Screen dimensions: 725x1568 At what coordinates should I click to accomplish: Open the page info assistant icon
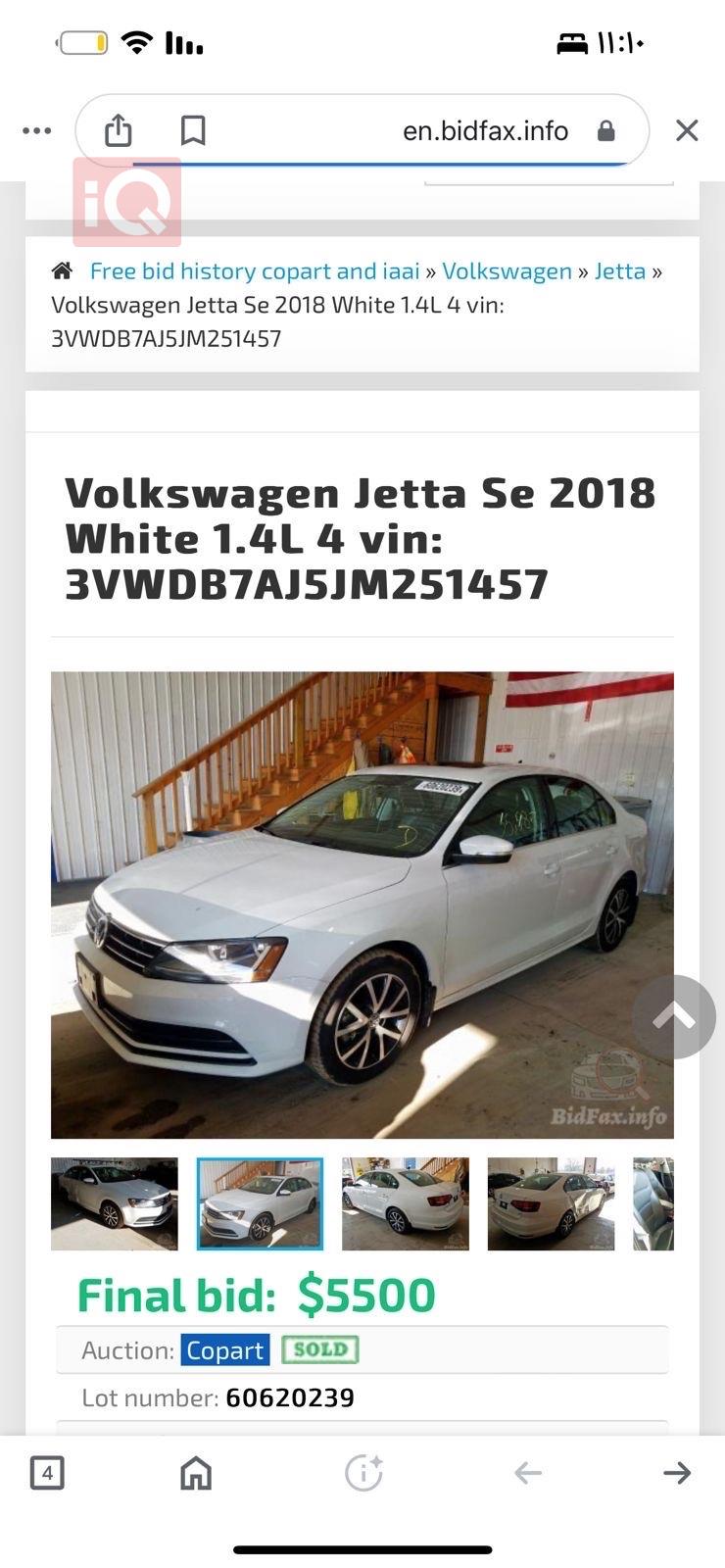pos(363,1472)
